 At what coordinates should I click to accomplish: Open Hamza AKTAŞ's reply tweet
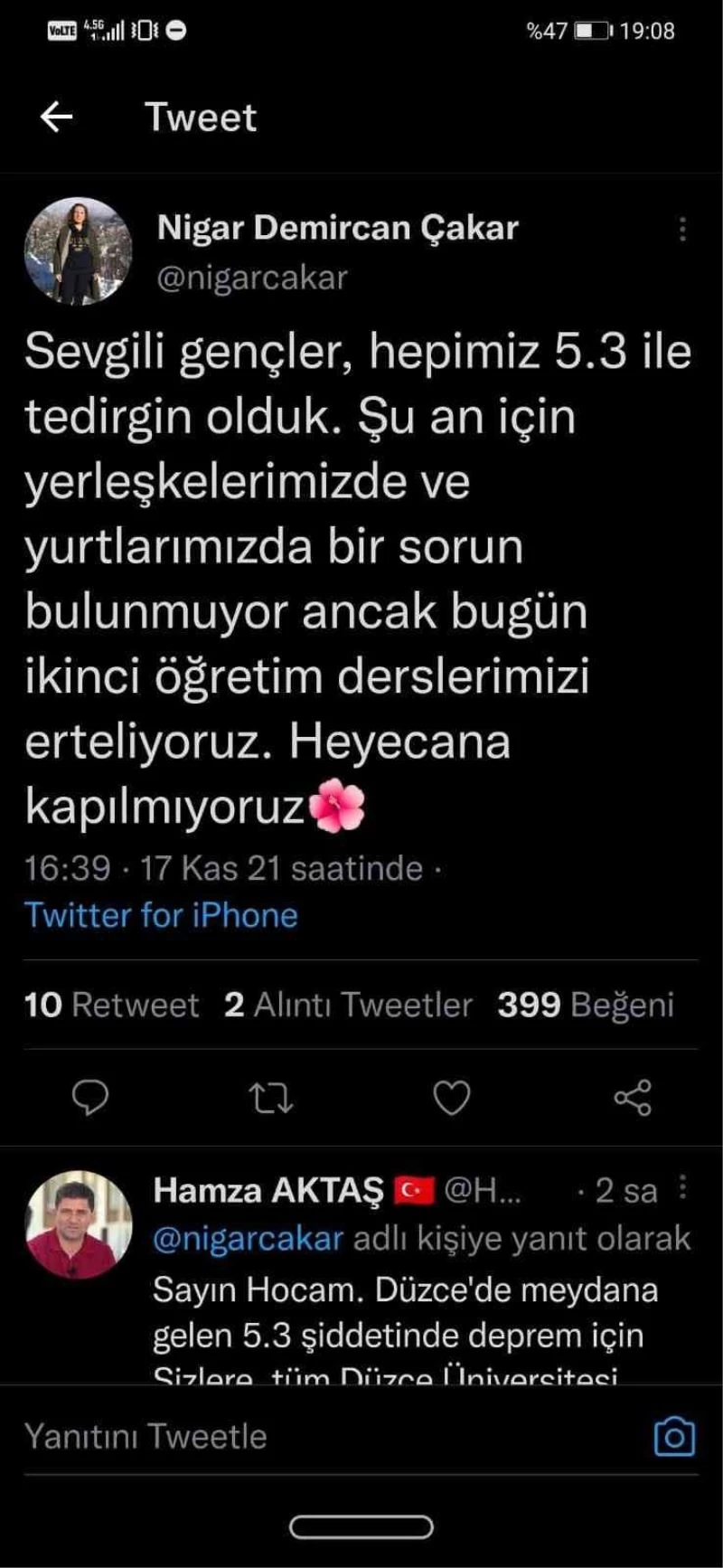(407, 1313)
